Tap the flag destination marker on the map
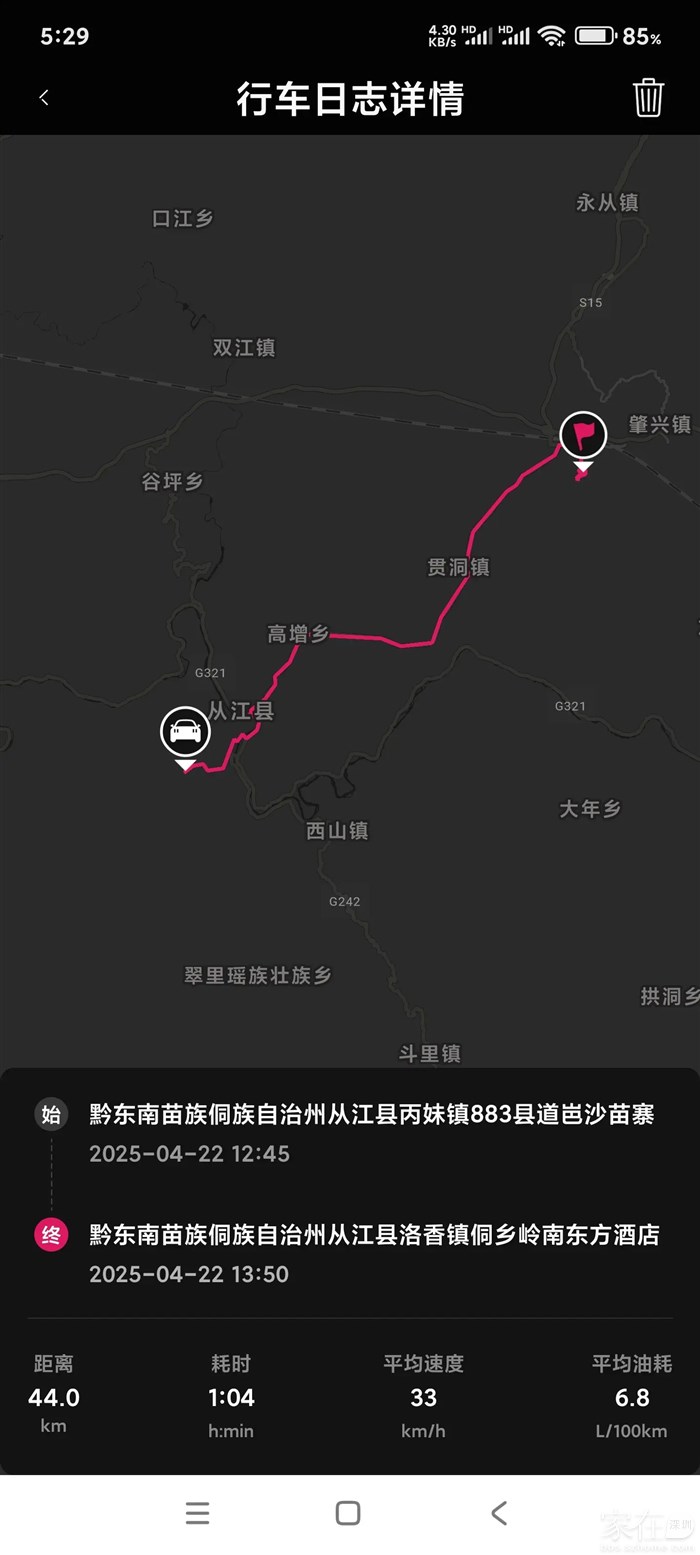 click(x=583, y=436)
